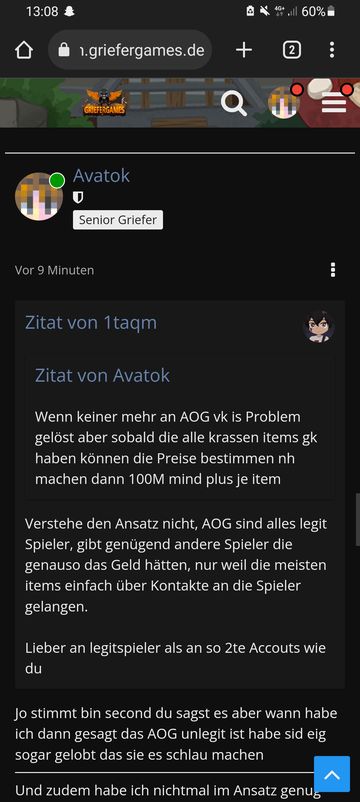
Task: Open the hamburger navigation menu
Action: coord(334,103)
